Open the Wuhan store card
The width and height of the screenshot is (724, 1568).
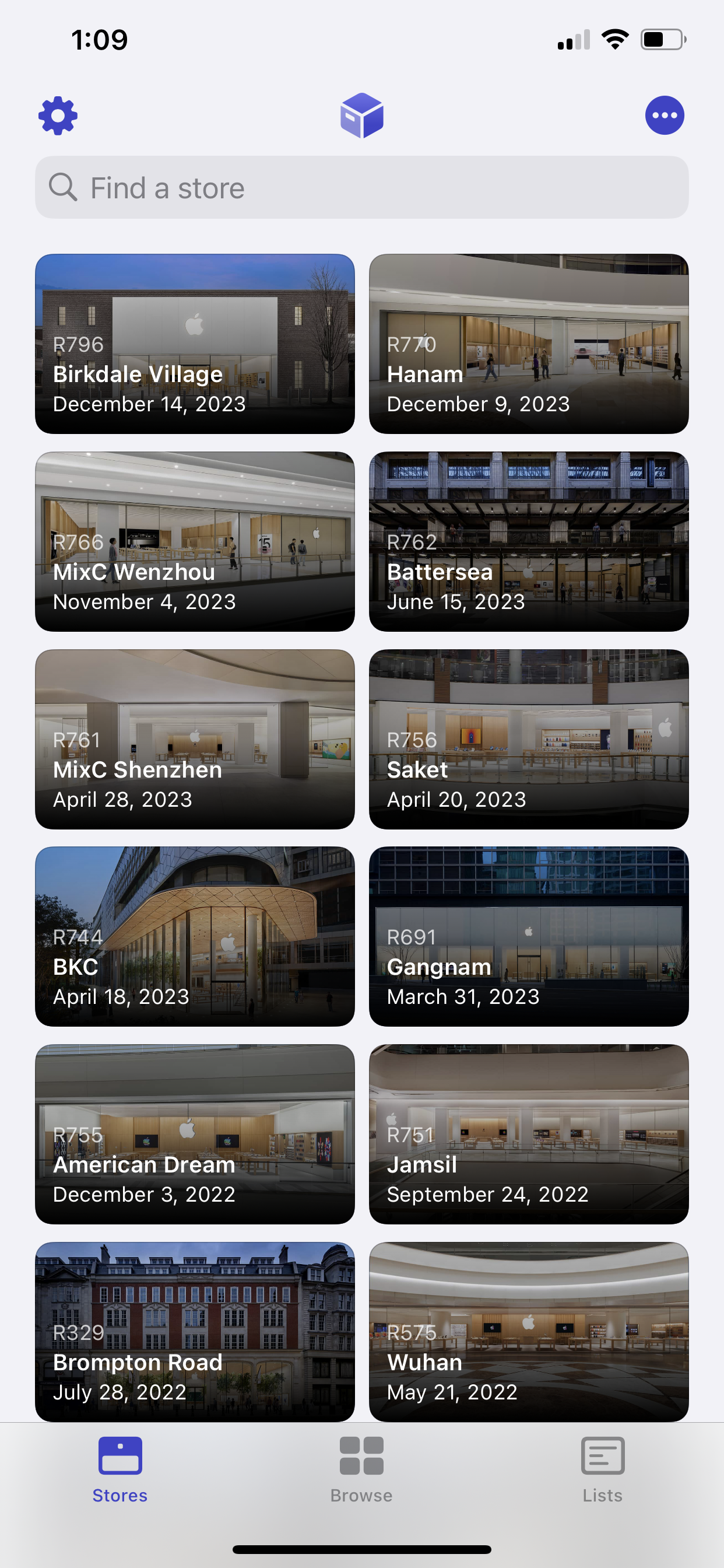coord(528,1331)
